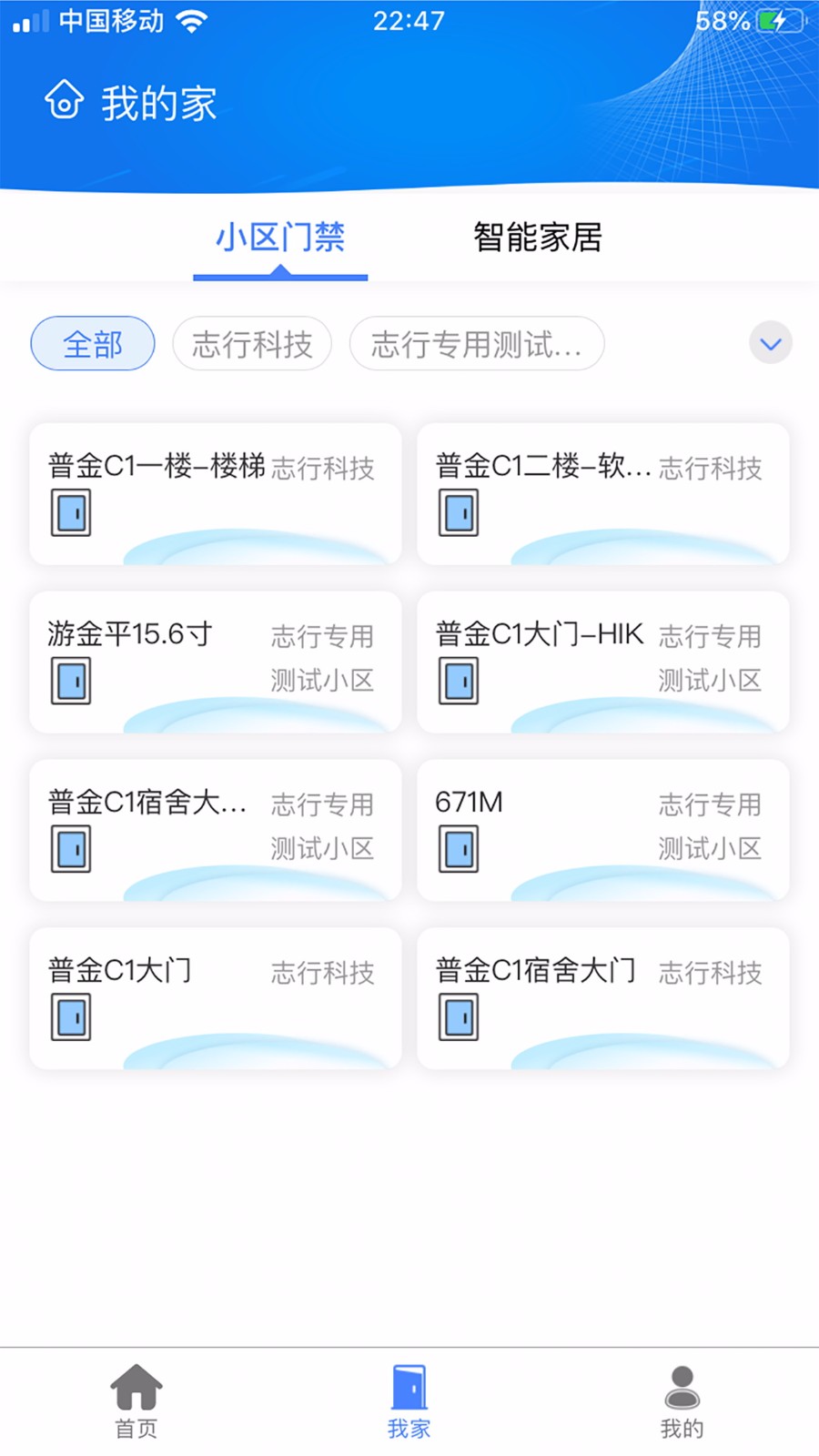This screenshot has width=819, height=1456.
Task: Tap the home icon next to 我的家
Action: [62, 102]
